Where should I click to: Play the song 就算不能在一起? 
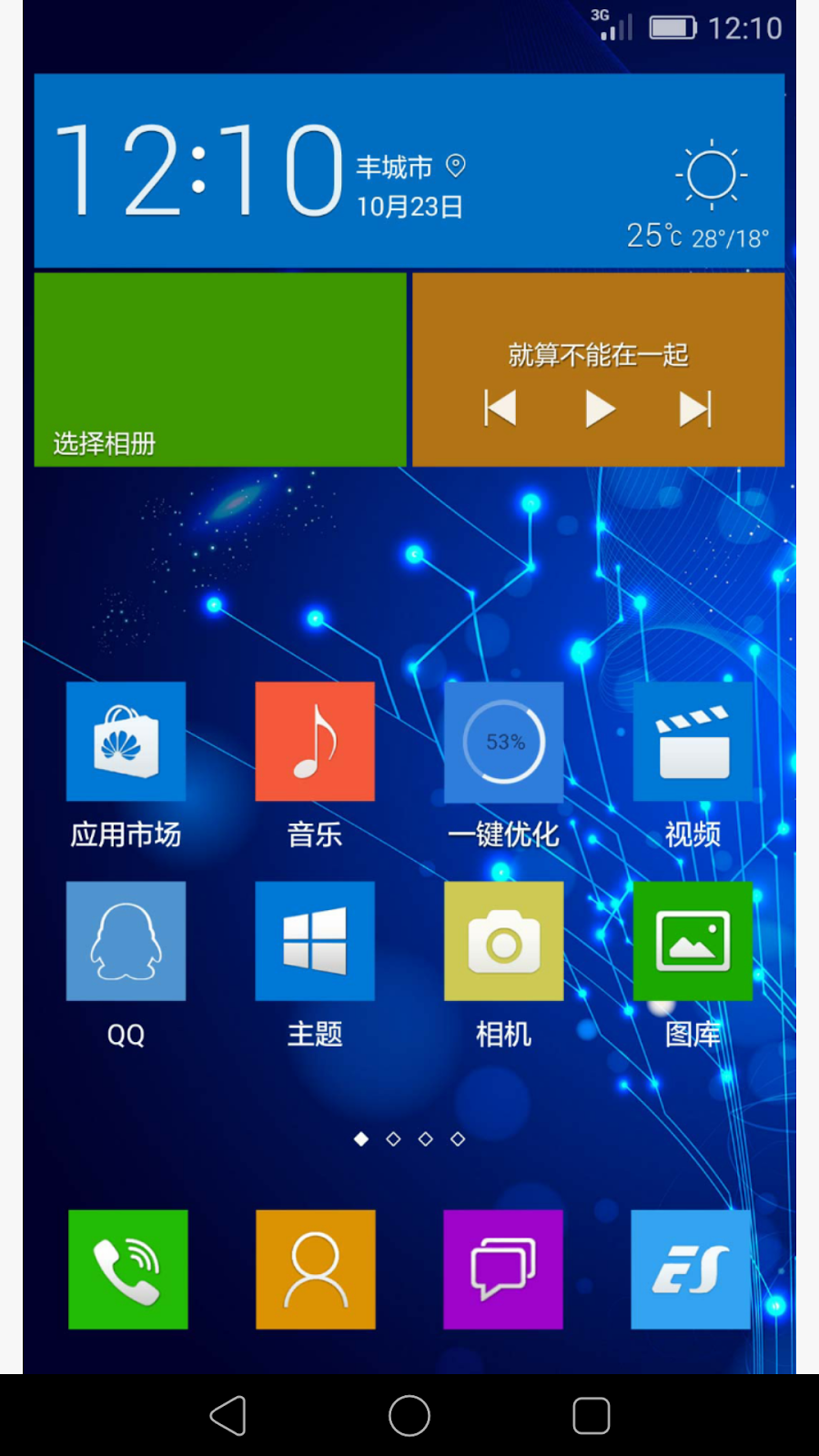point(599,409)
